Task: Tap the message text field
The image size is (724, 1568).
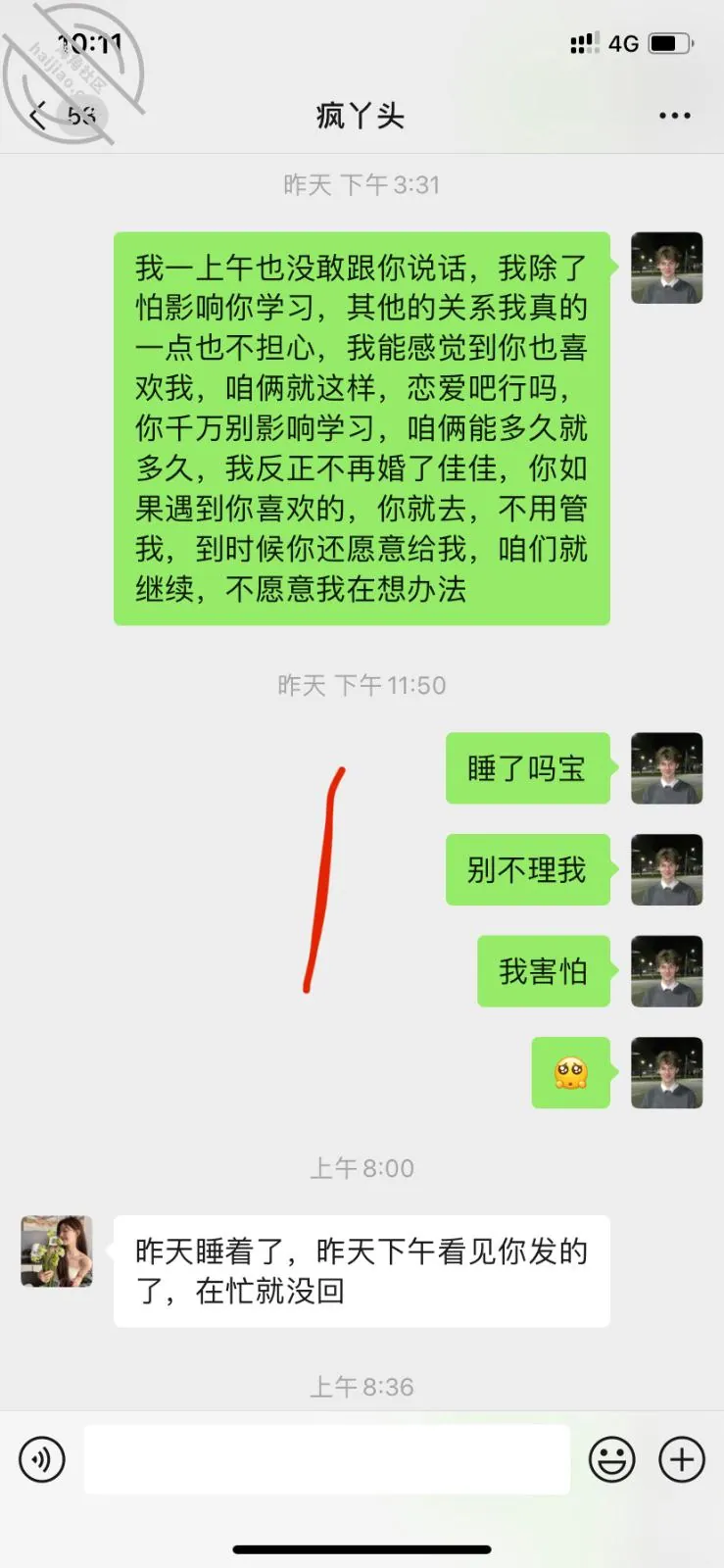Action: pos(326,1459)
